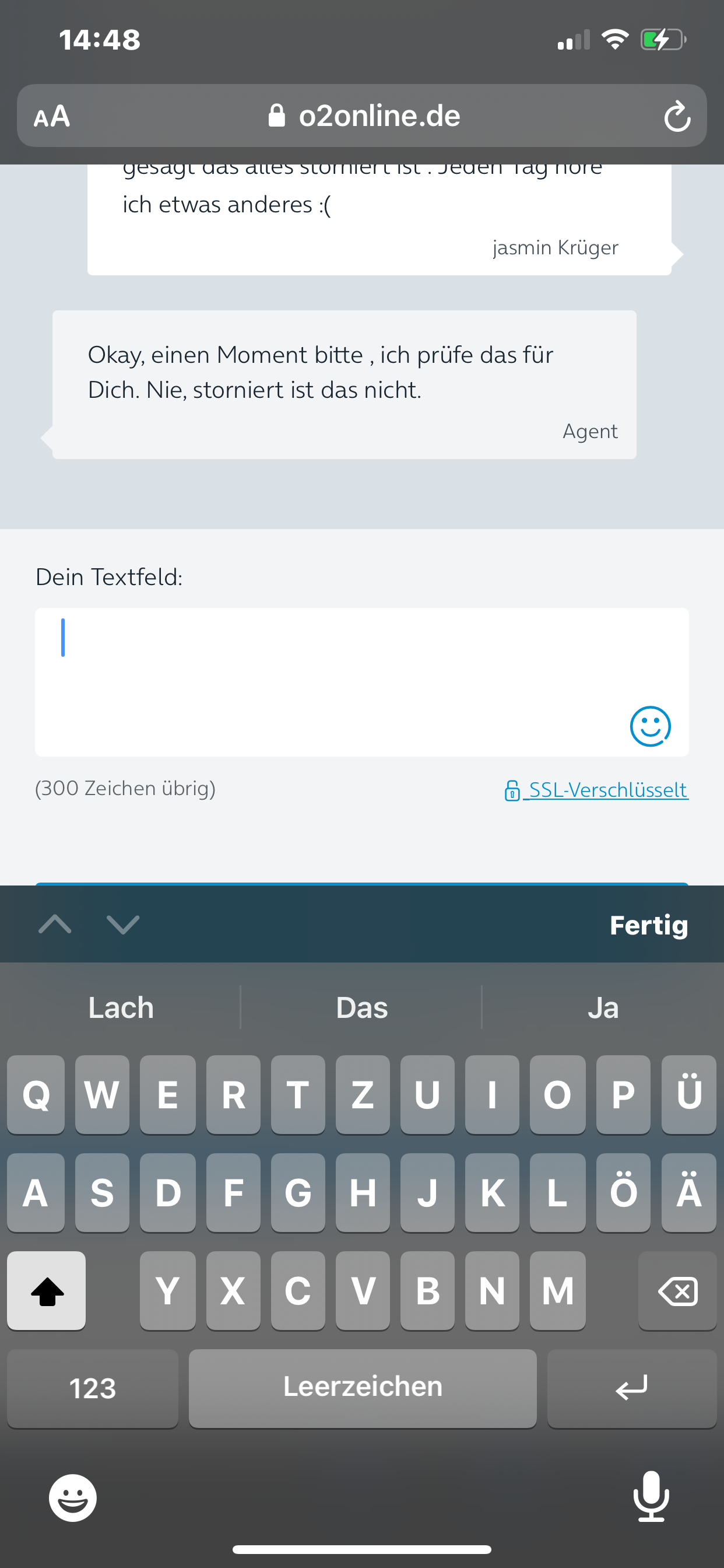
Task: Dismiss the keyboard with Fertig
Action: pos(649,925)
